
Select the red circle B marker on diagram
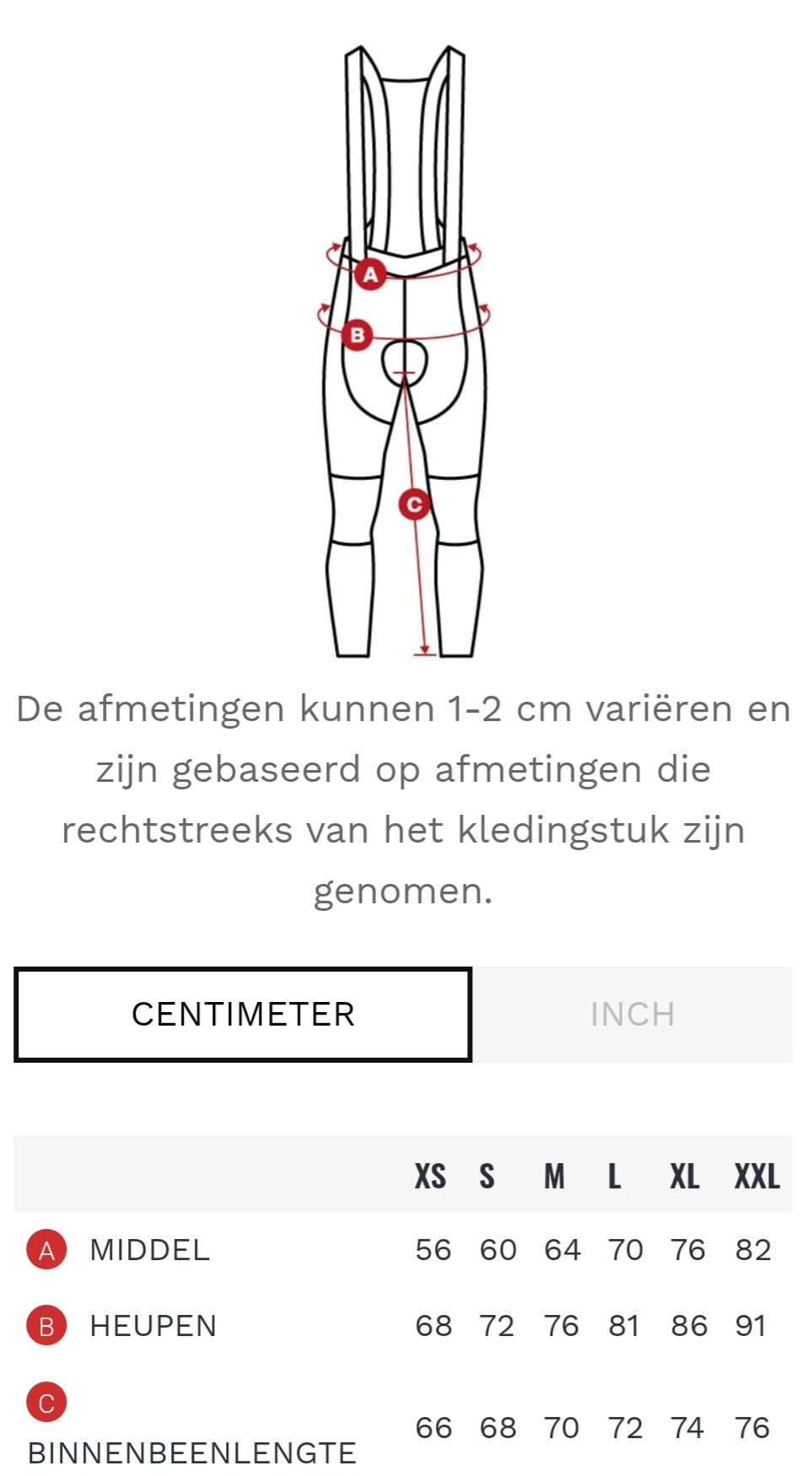point(358,333)
